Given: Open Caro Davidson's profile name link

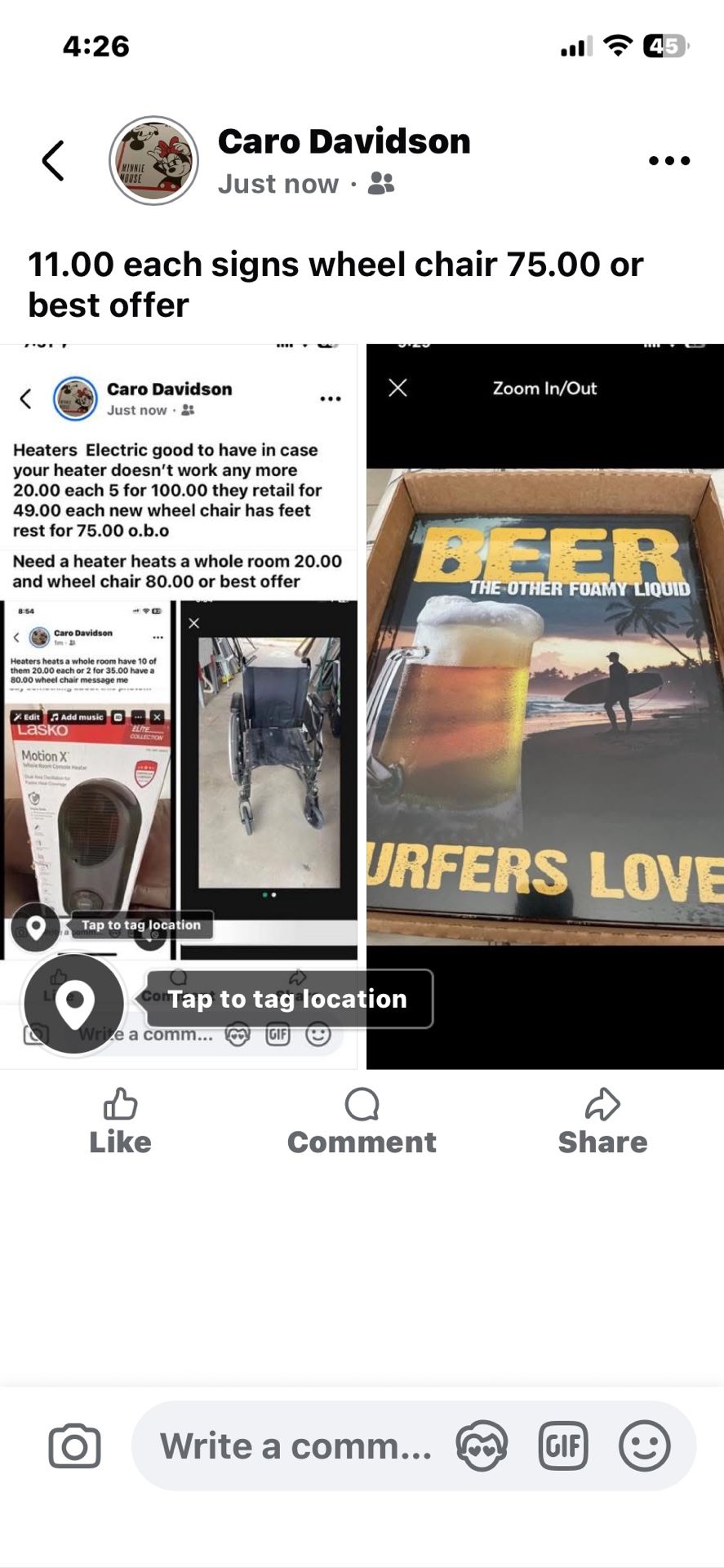Looking at the screenshot, I should 344,141.
